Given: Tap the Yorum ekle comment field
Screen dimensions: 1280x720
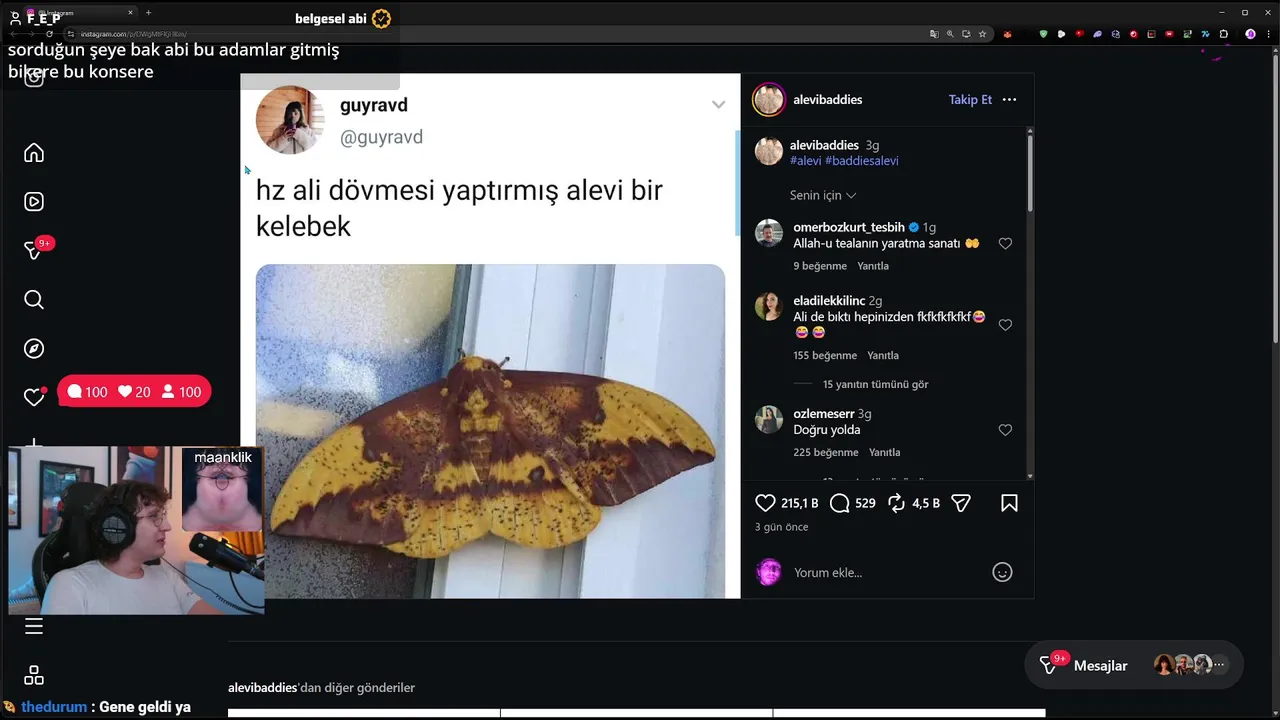Looking at the screenshot, I should 880,573.
